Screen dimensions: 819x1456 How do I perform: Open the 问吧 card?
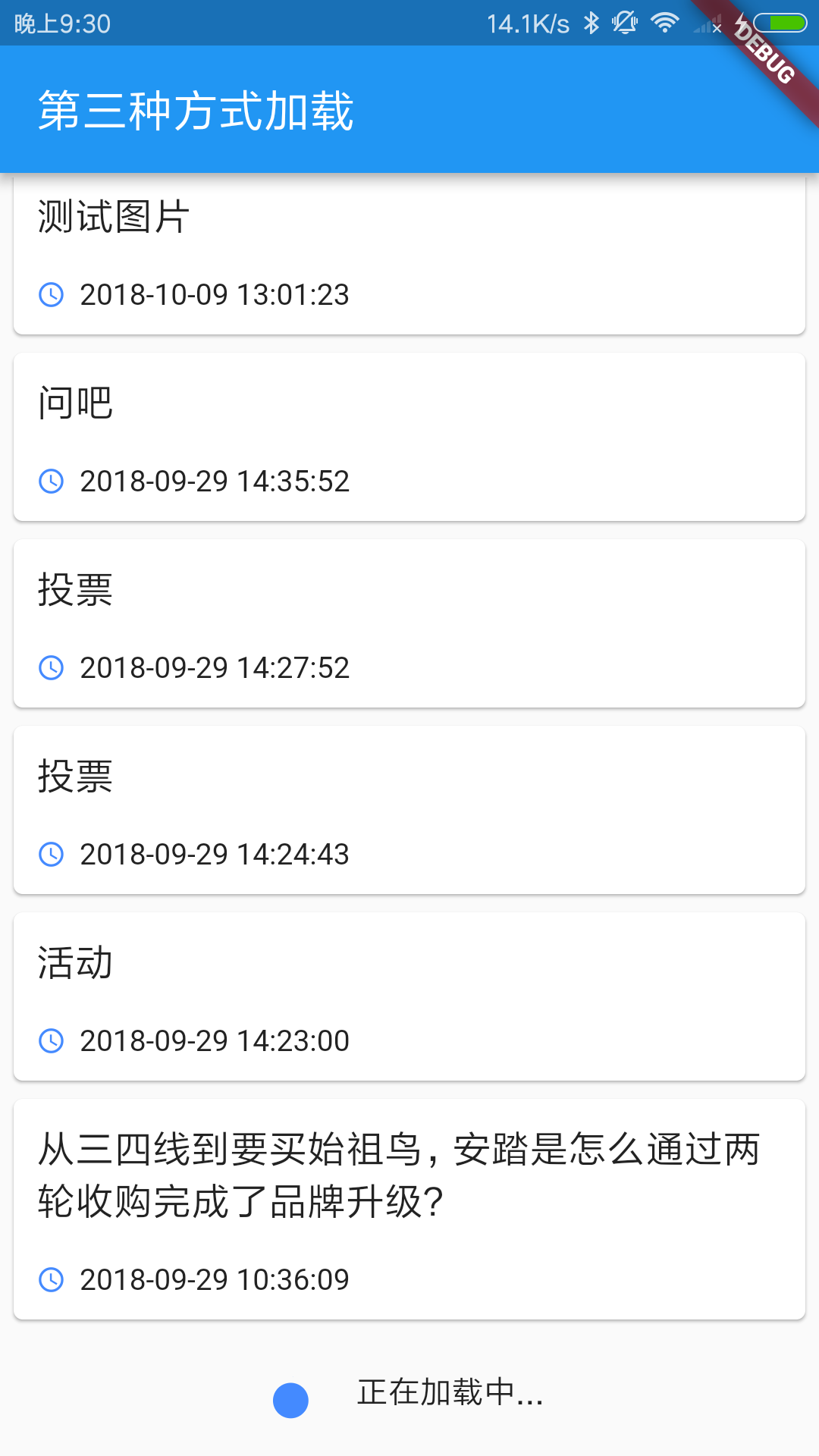coord(409,438)
